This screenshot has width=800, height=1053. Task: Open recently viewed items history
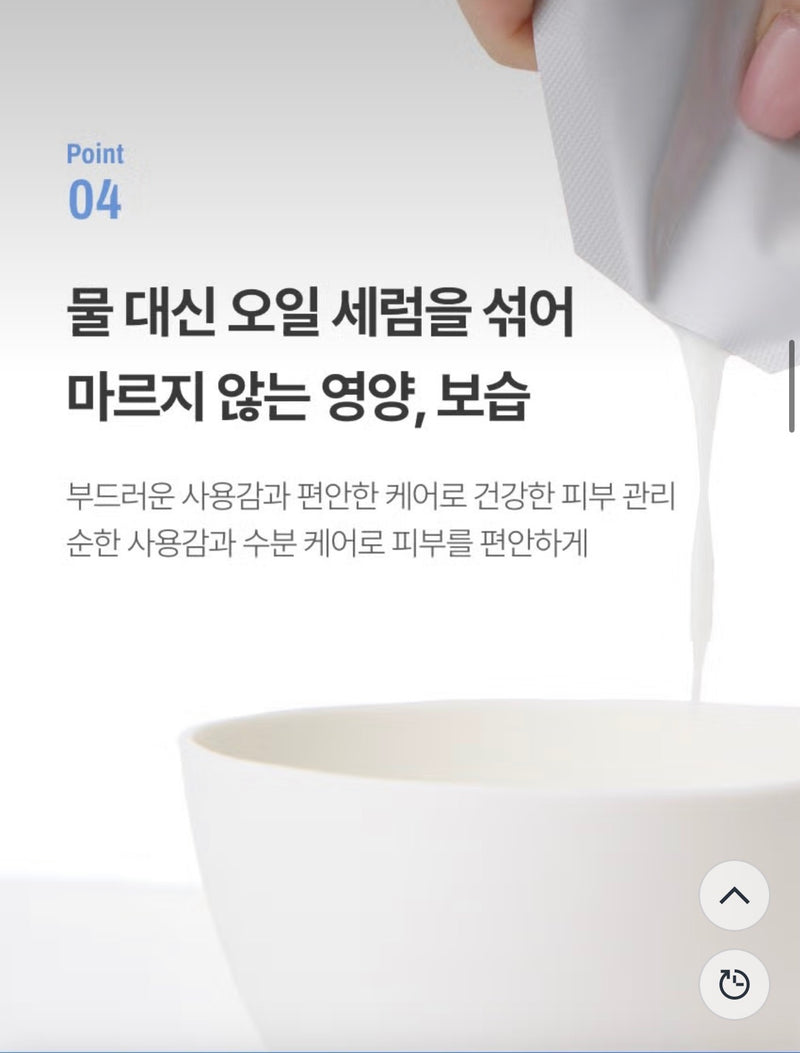pos(734,985)
